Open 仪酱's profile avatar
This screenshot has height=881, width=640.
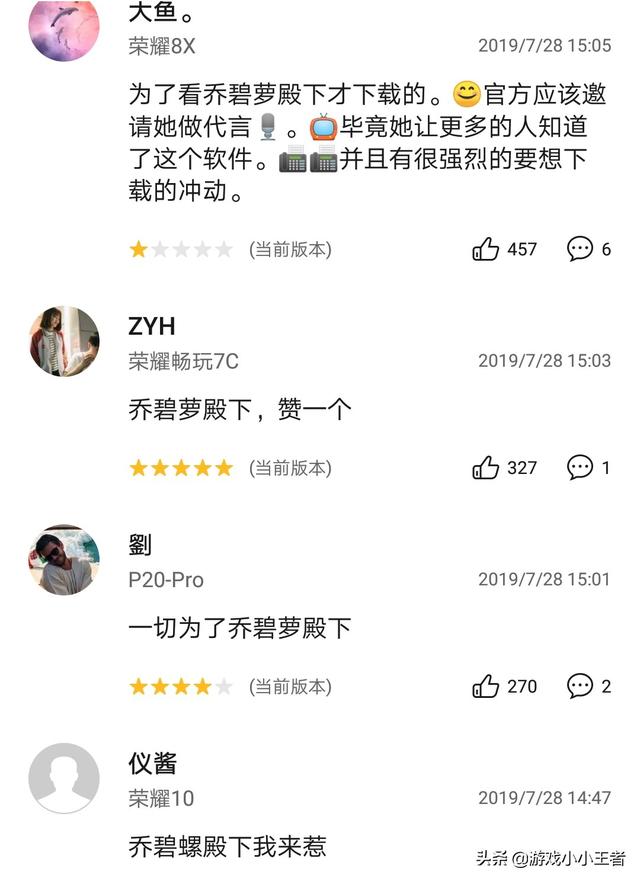coord(64,778)
